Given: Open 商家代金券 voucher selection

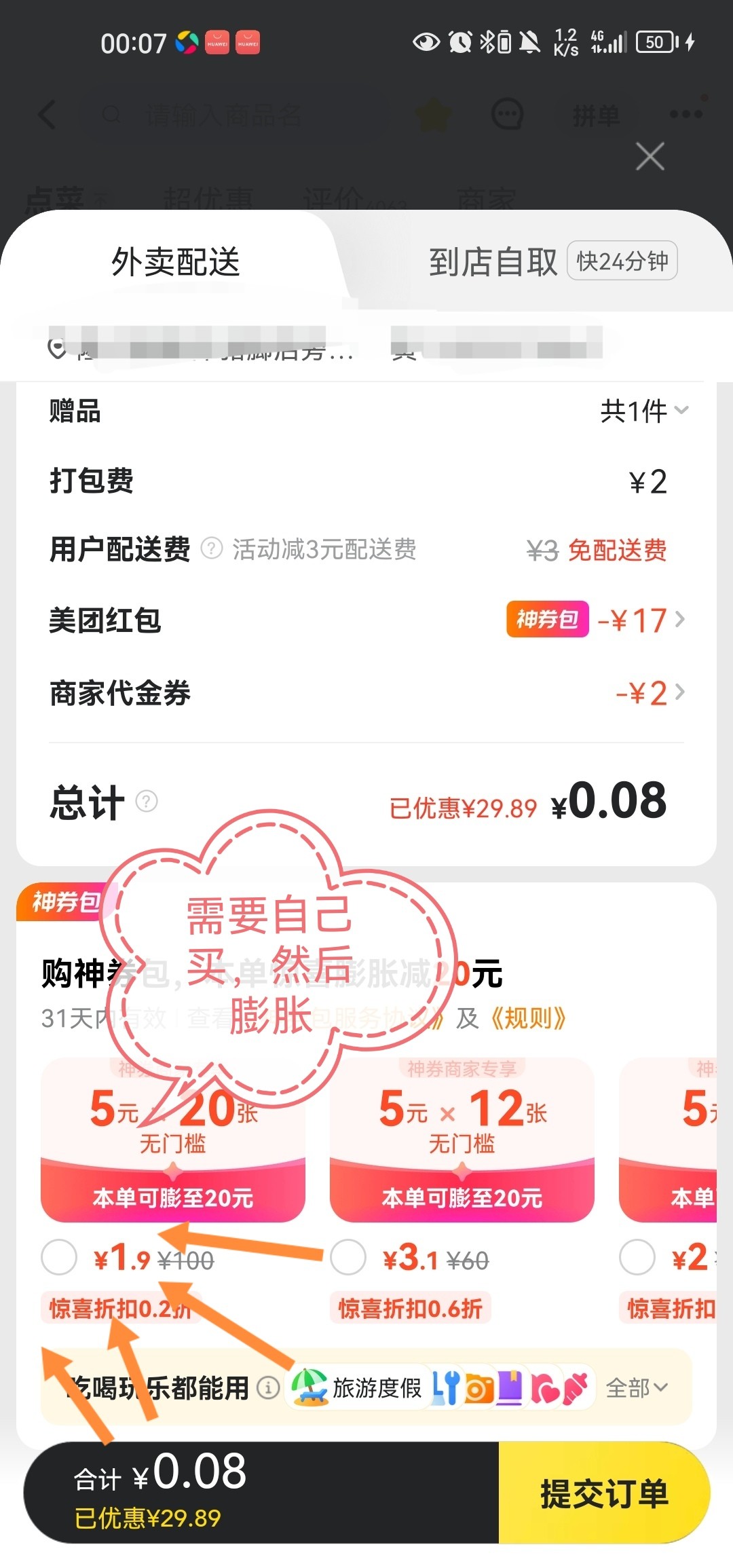Looking at the screenshot, I should click(650, 693).
